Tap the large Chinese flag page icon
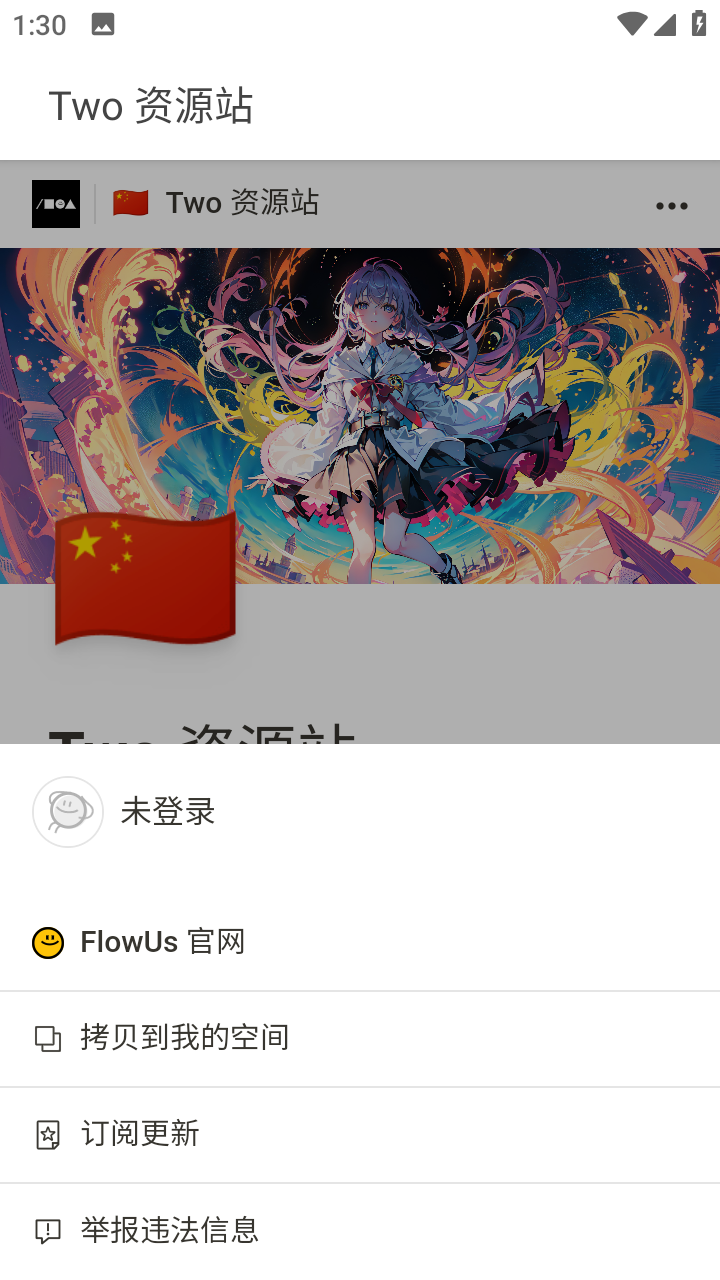The width and height of the screenshot is (720, 1280). (x=145, y=578)
